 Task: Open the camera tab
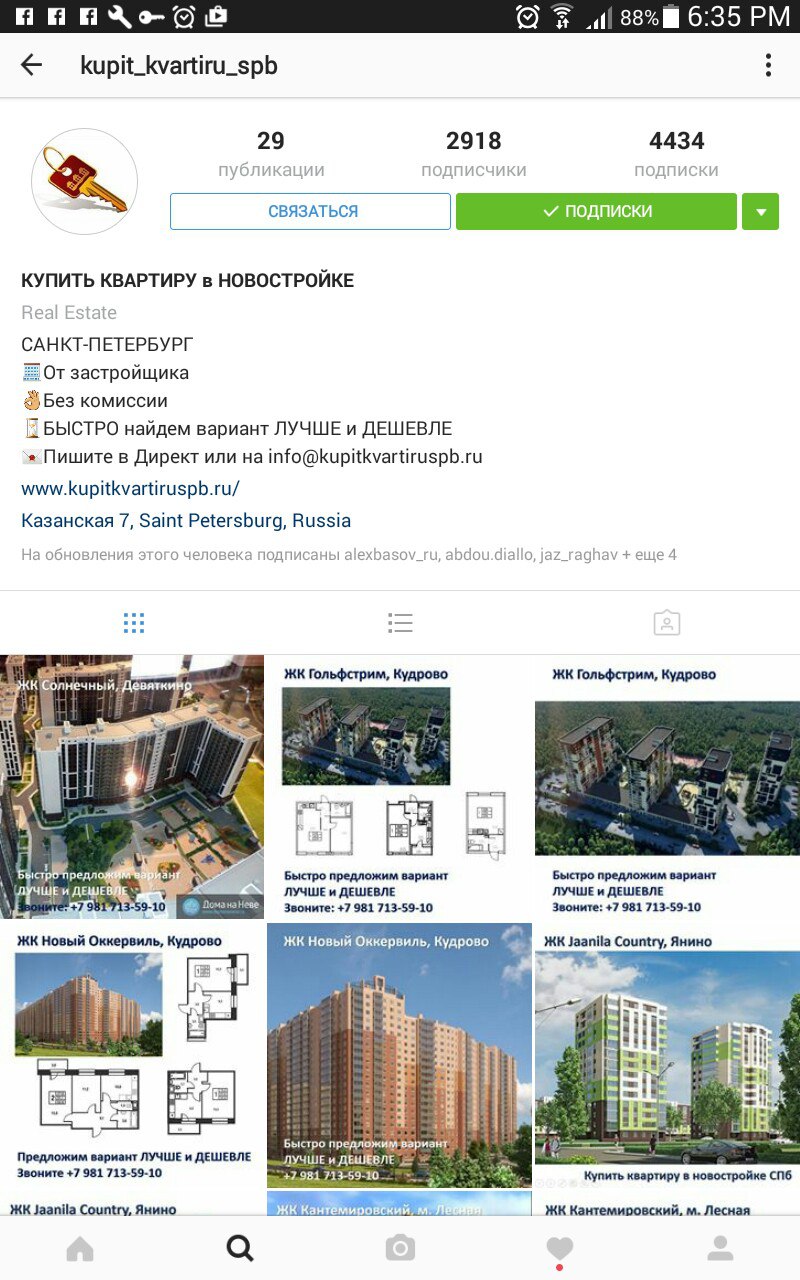click(400, 1248)
